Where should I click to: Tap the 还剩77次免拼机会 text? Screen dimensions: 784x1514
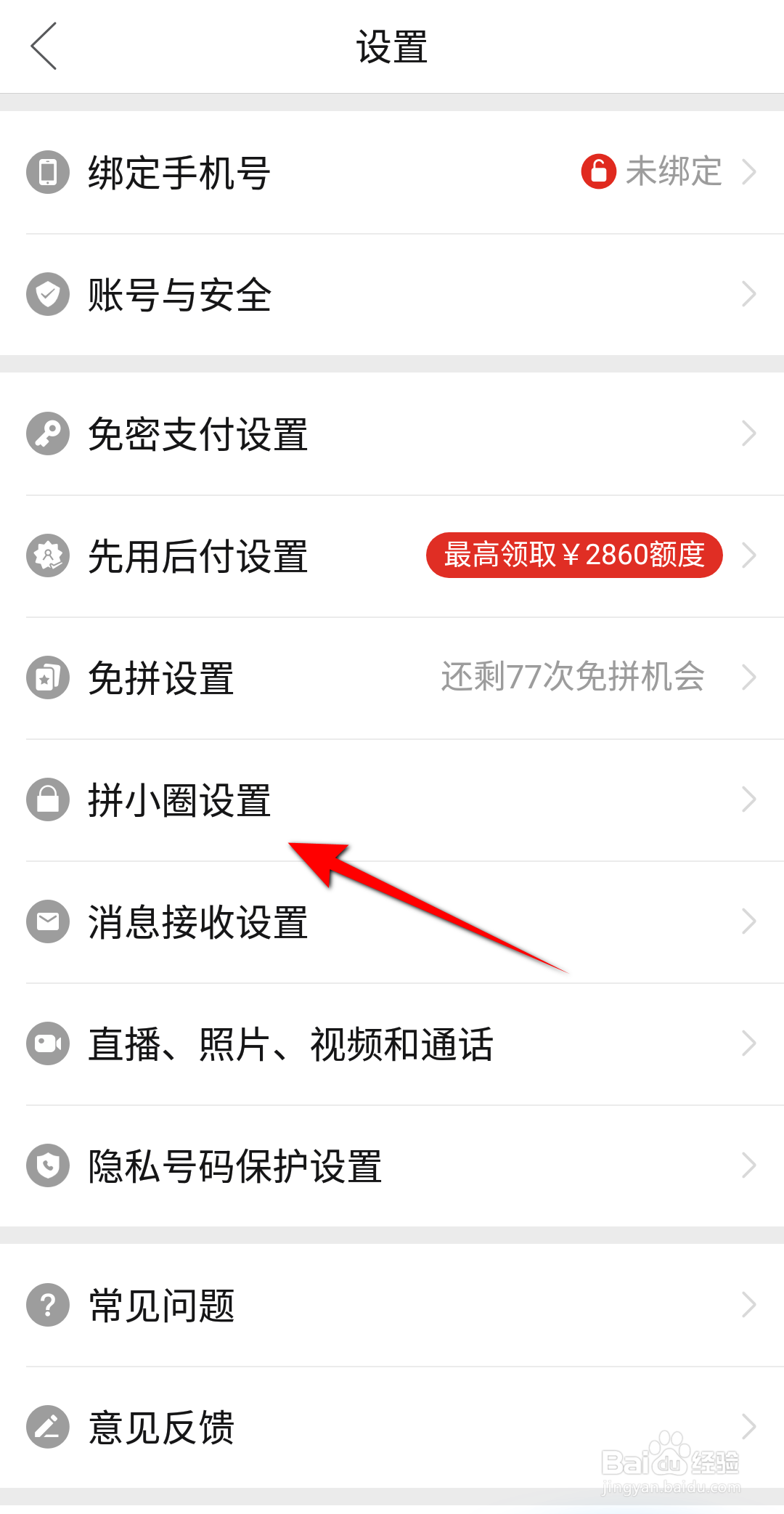(572, 677)
